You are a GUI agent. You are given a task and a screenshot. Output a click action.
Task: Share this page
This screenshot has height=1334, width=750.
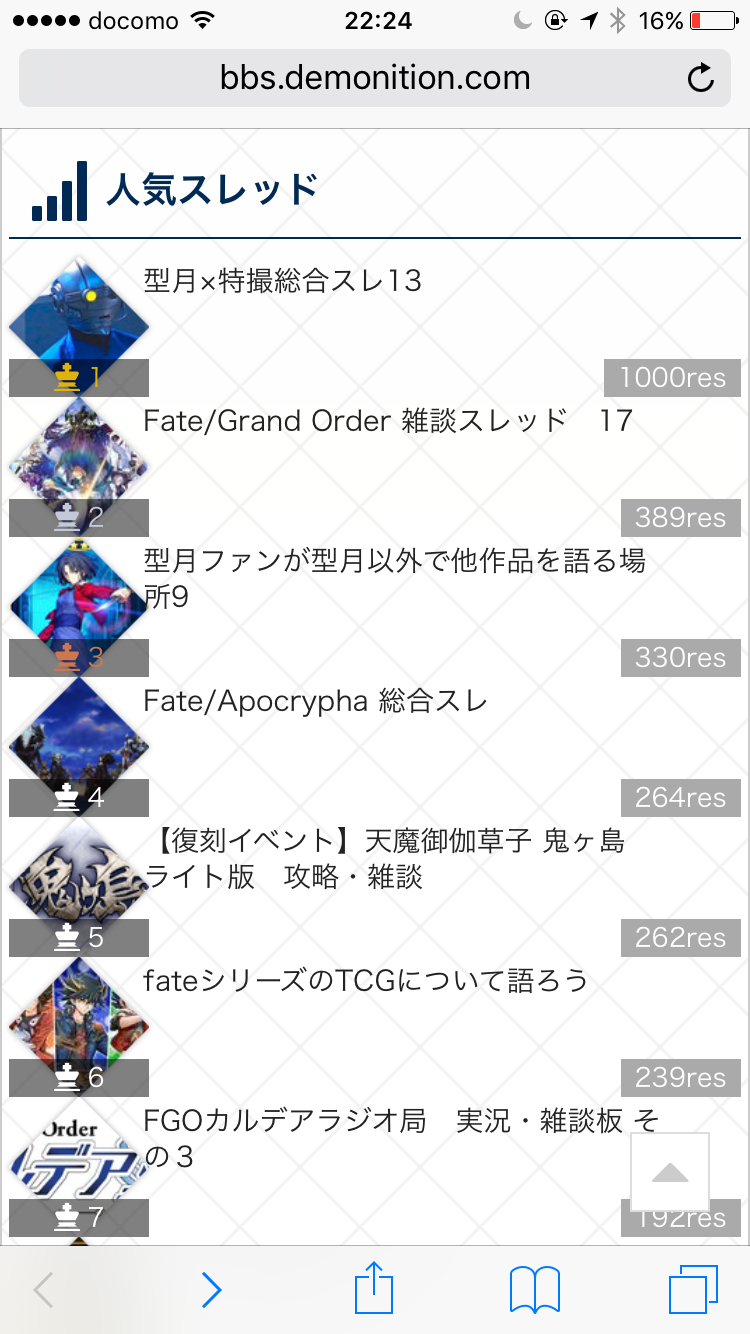point(375,1290)
